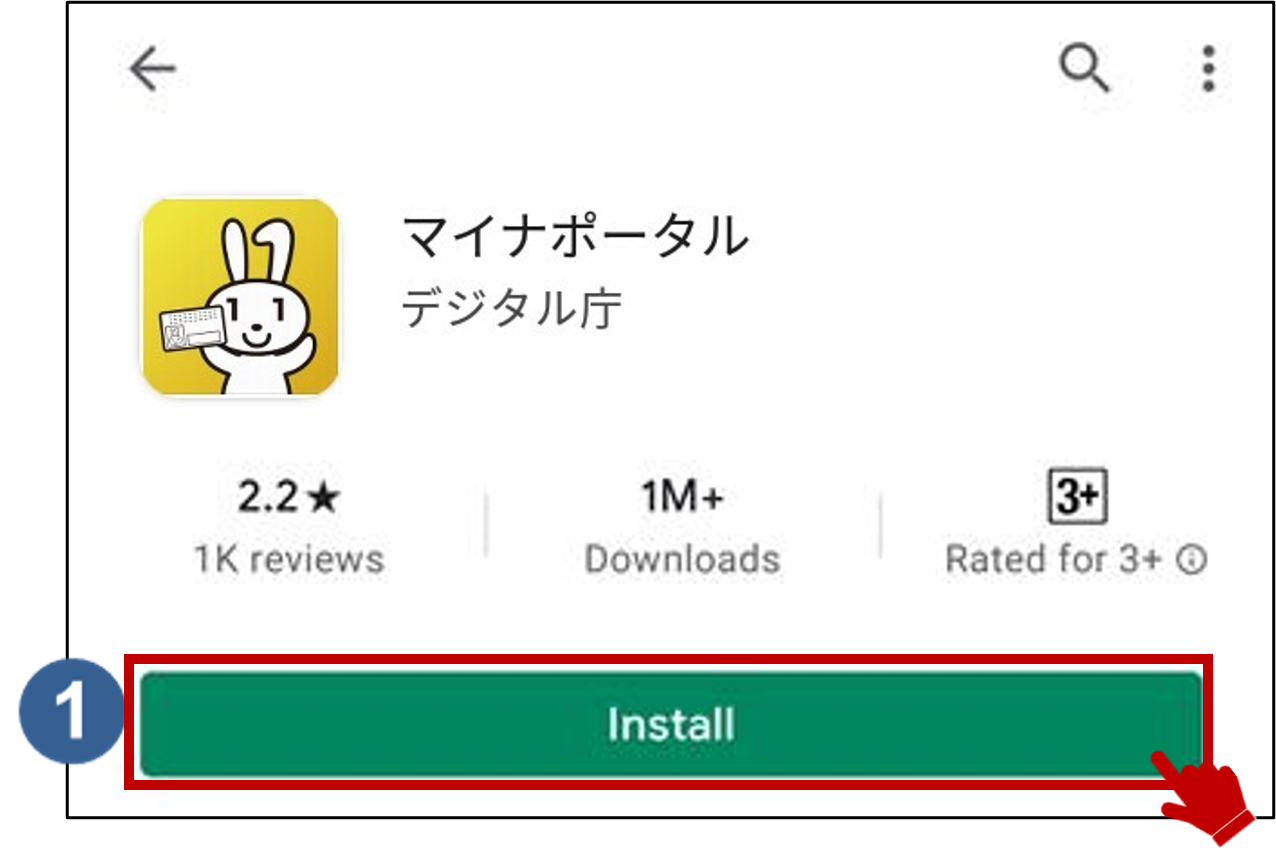Screen dimensions: 1276x864
Task: Install the マイナポータル app
Action: (670, 724)
